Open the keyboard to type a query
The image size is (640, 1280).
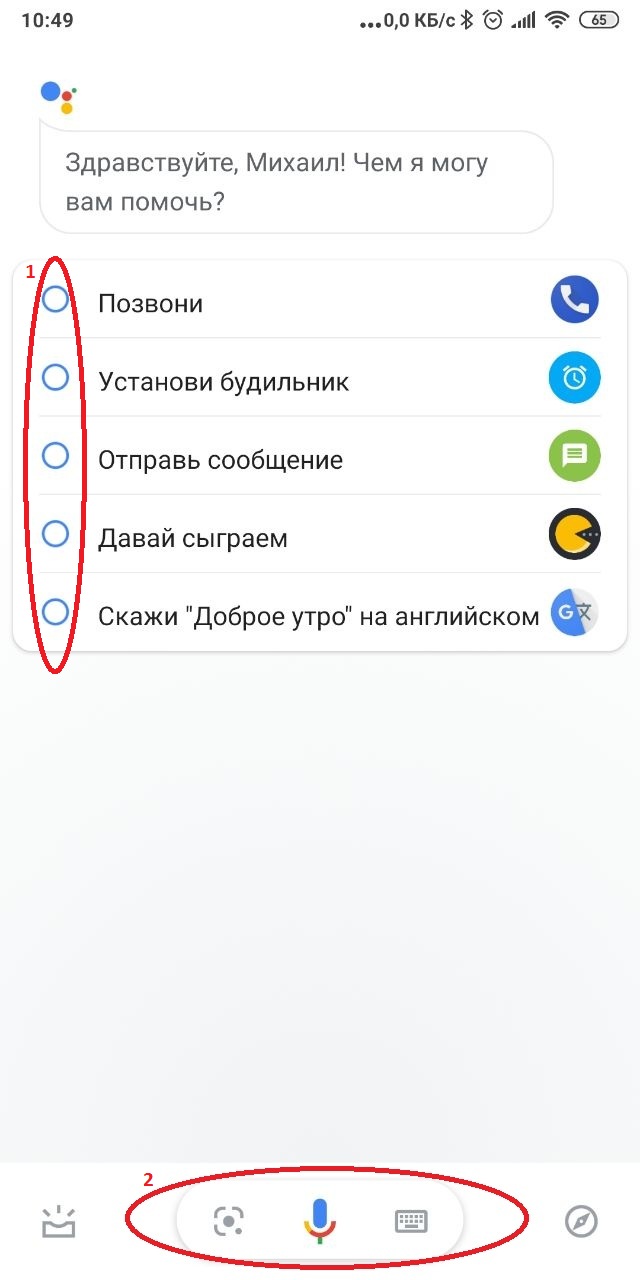click(411, 1221)
